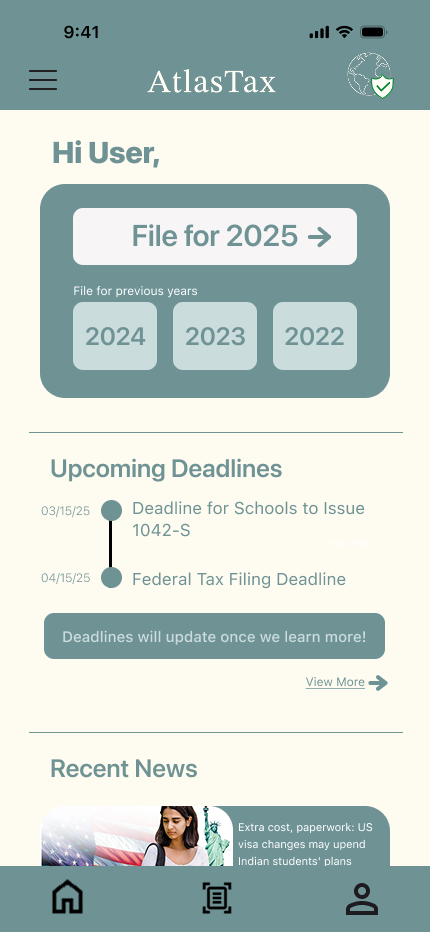Open the document scan tab
The image size is (430, 932).
pos(216,898)
